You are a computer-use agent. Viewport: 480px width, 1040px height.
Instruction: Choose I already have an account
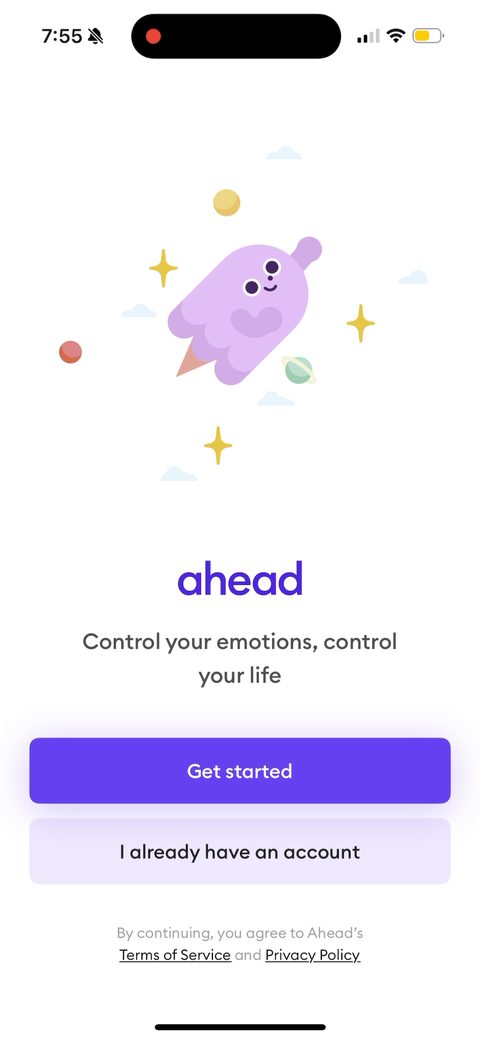240,852
